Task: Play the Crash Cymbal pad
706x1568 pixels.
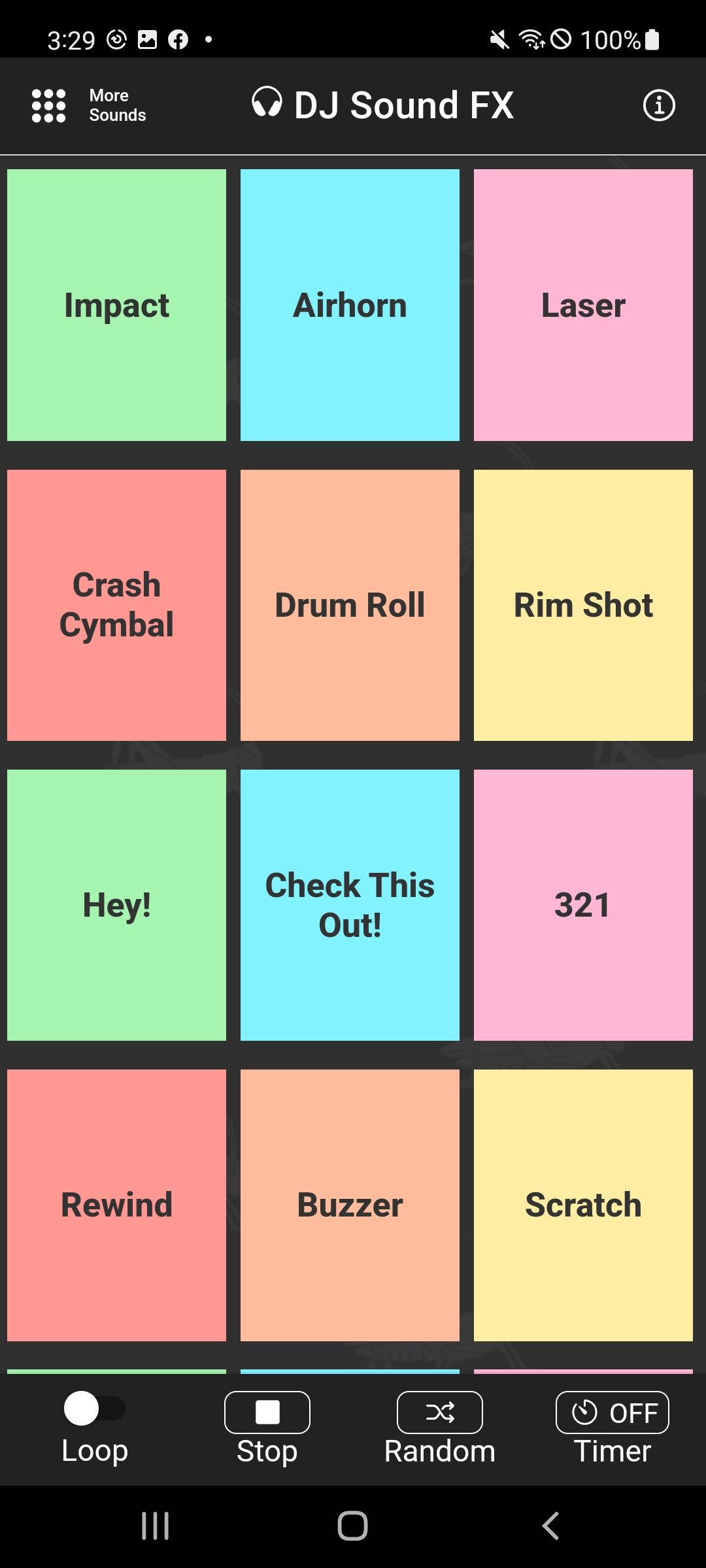Action: tap(116, 605)
